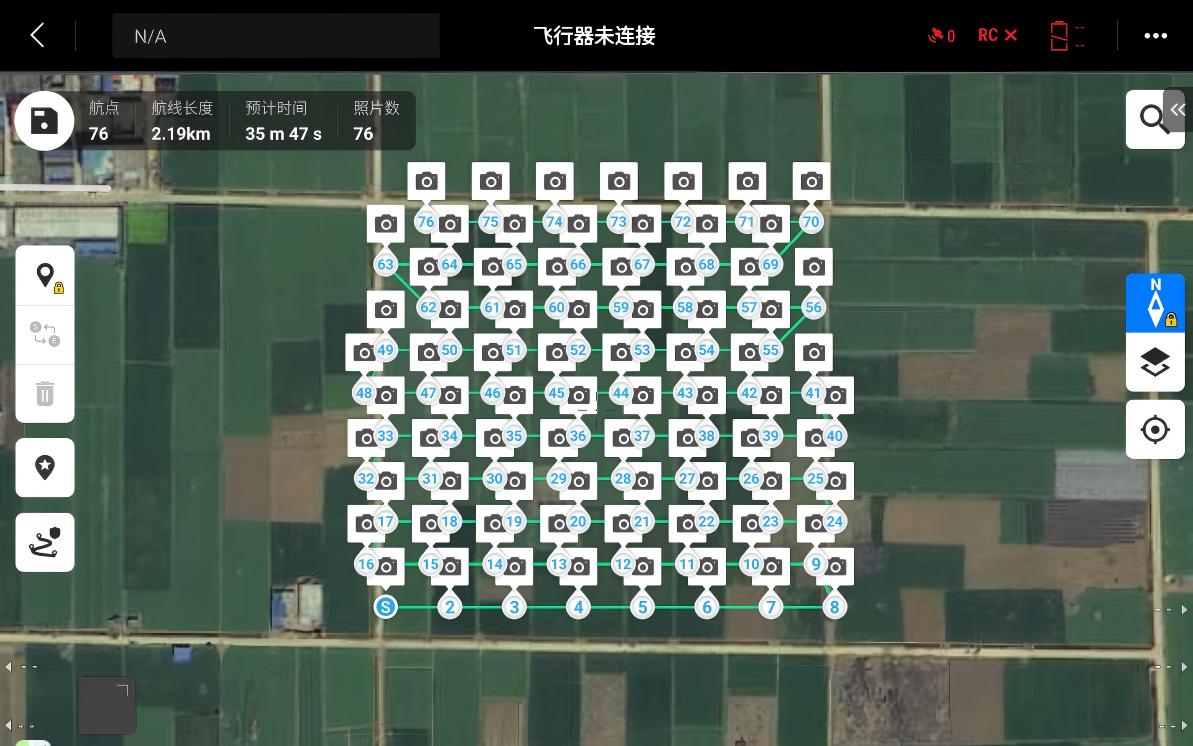Tap the N/A mission name field
Viewport: 1193px width, 746px height.
(275, 36)
